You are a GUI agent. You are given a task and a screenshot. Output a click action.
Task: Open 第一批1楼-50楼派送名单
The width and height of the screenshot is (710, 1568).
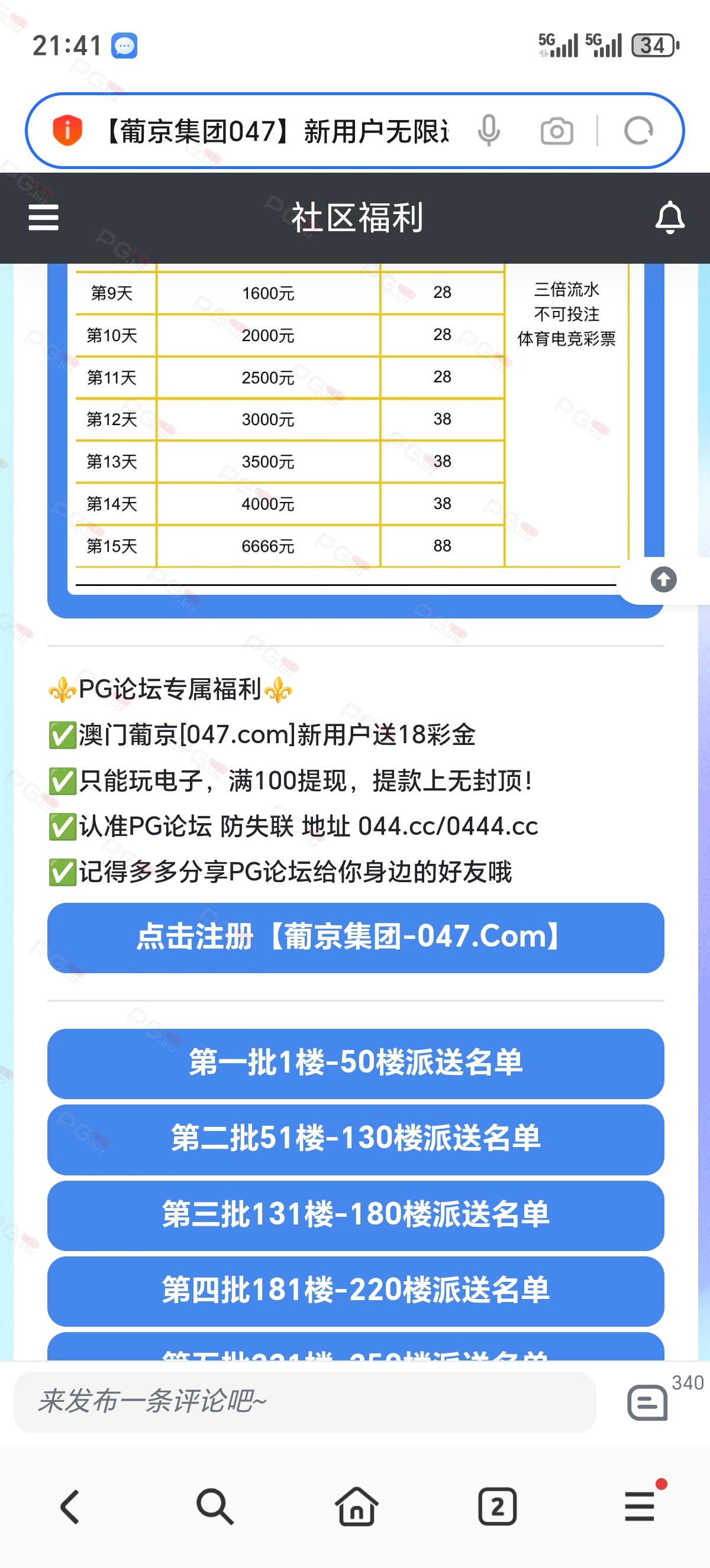355,1063
